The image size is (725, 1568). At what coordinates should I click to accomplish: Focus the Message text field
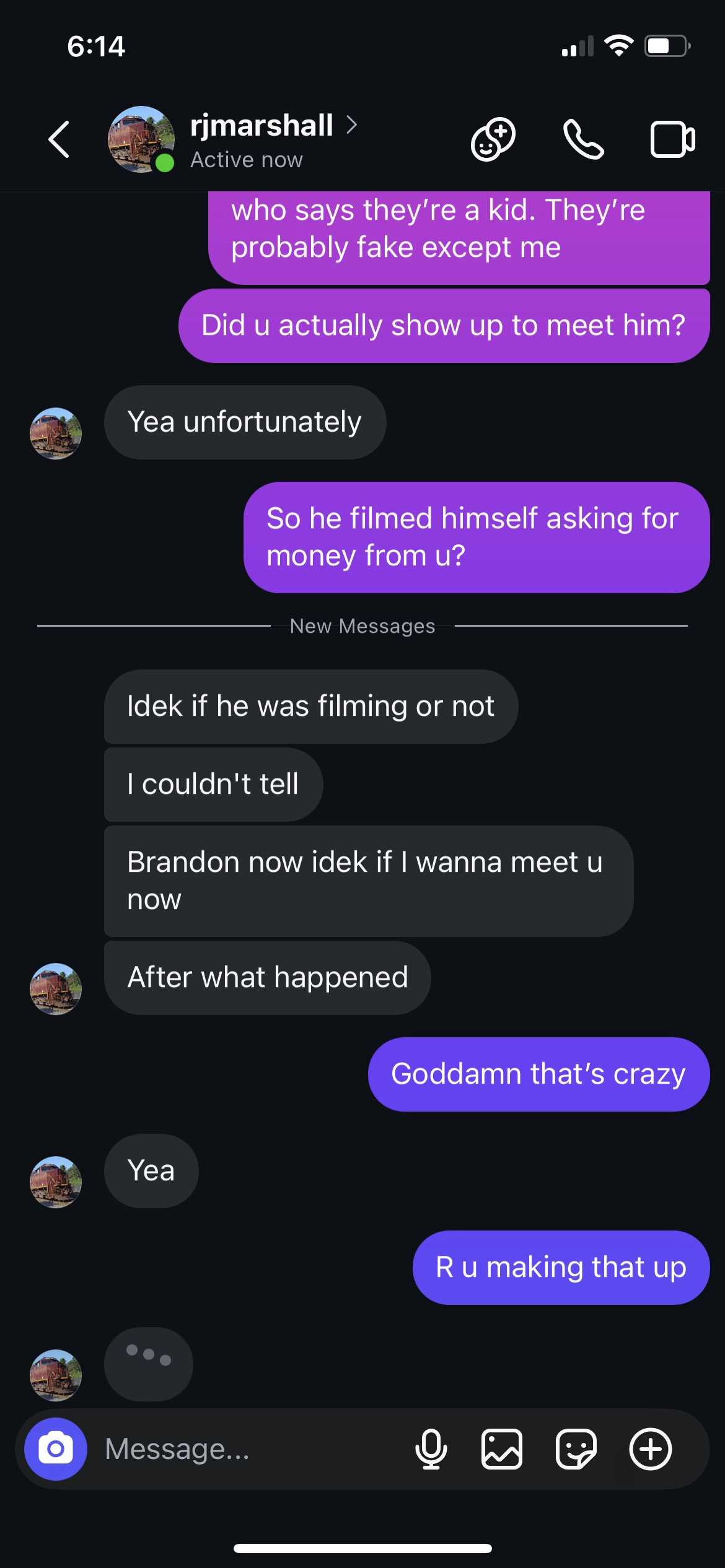248,1449
